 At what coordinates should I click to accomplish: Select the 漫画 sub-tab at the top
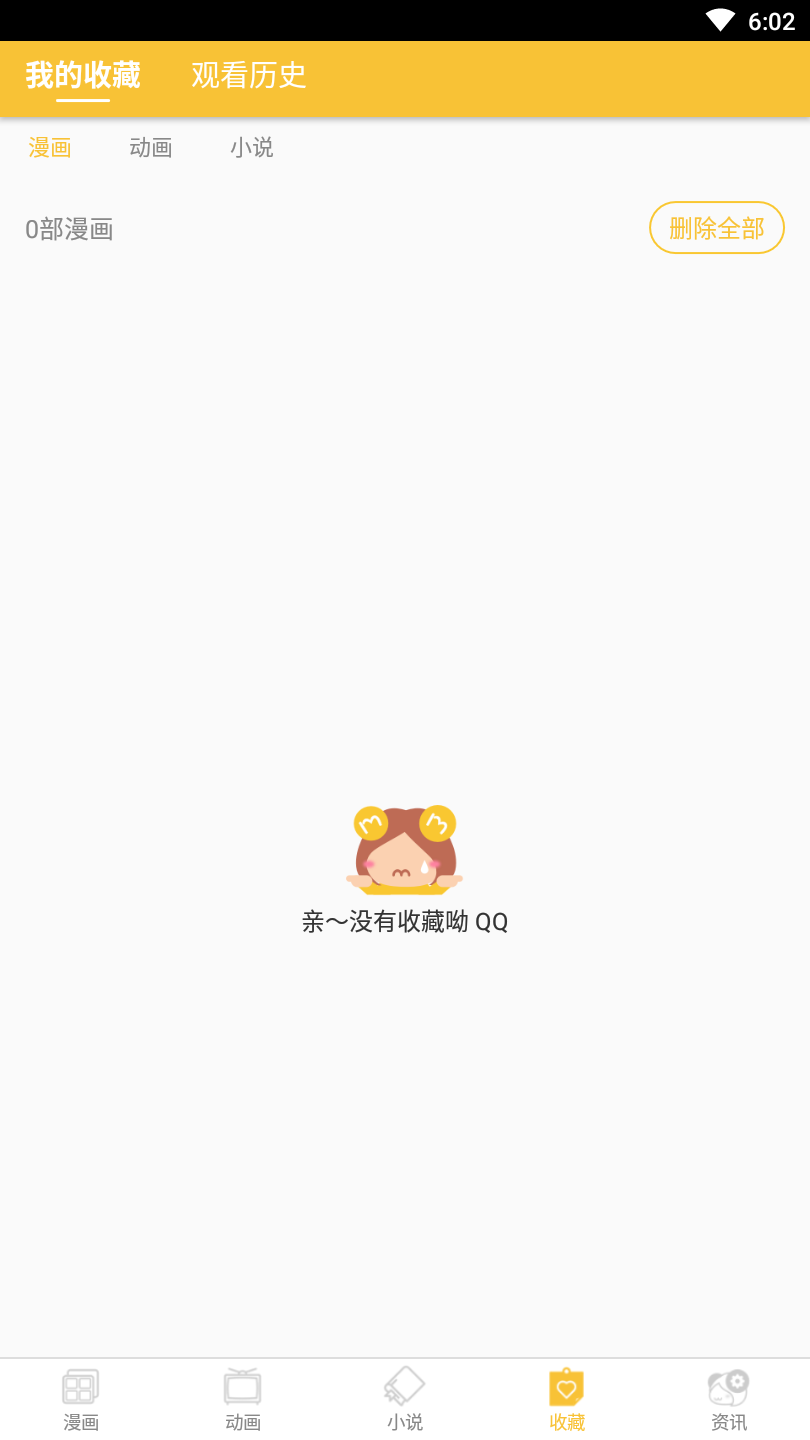(x=50, y=148)
